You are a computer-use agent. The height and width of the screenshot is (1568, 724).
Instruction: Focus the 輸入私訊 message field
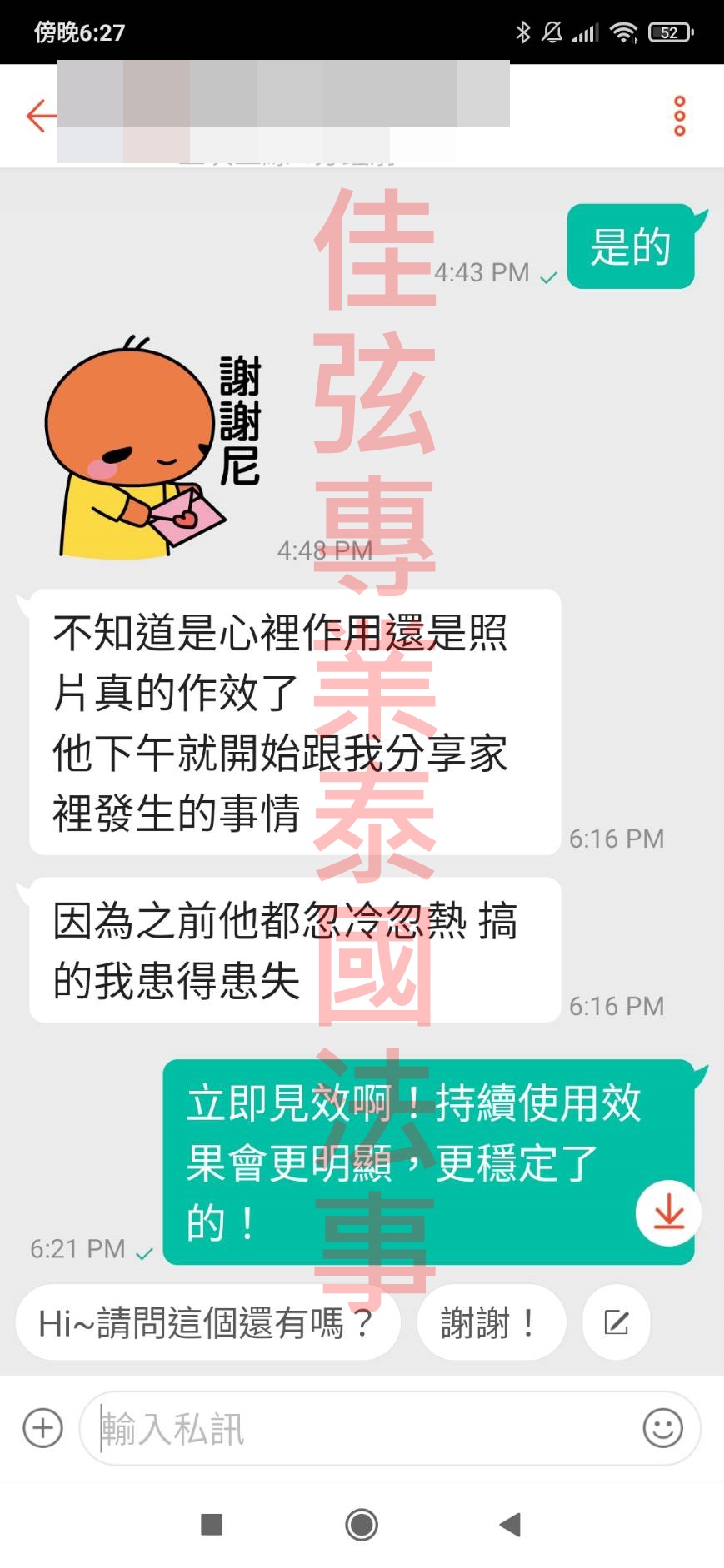358,1429
